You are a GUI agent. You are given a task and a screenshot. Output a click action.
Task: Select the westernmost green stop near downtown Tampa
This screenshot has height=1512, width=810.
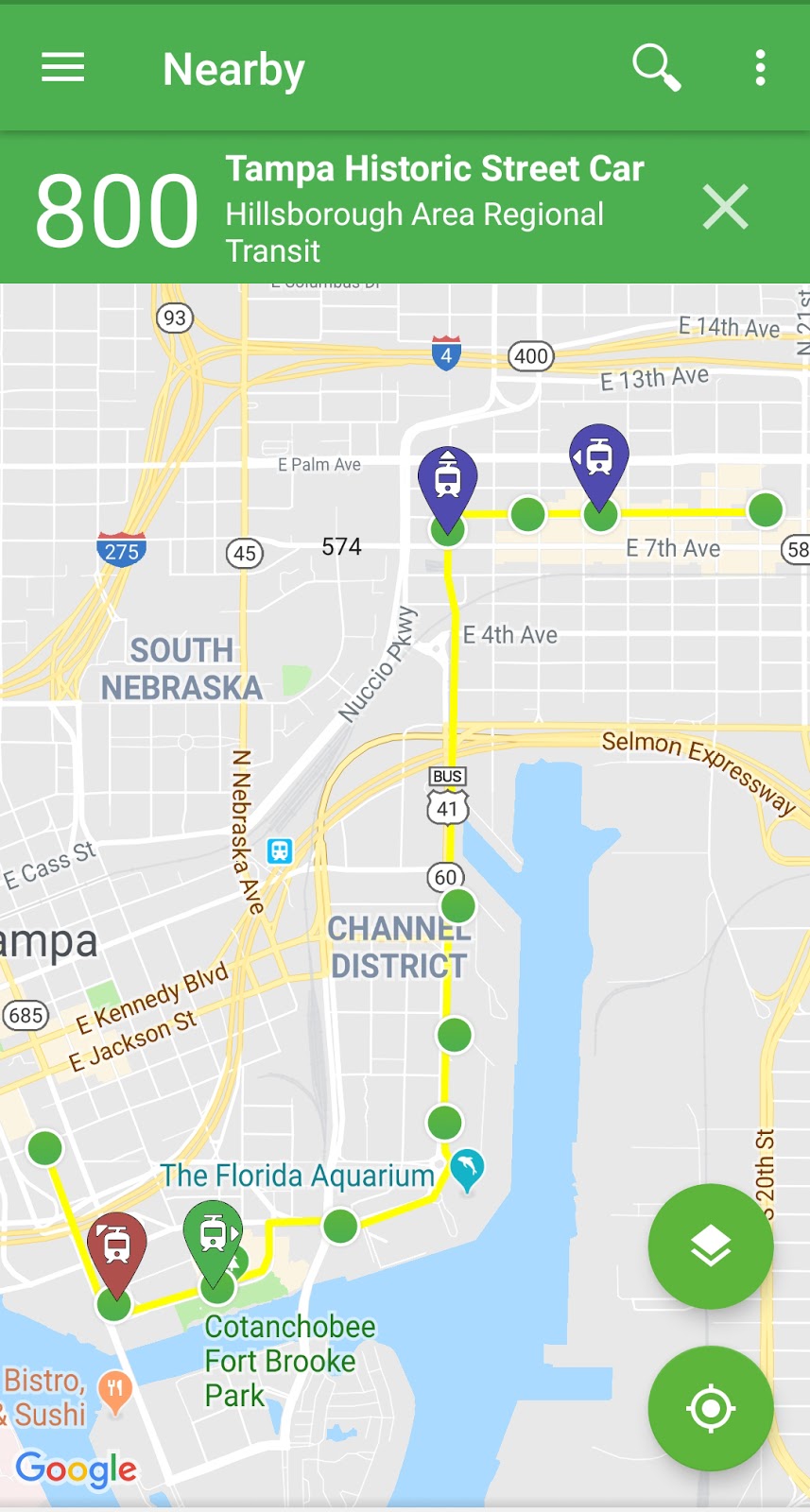[46, 1146]
